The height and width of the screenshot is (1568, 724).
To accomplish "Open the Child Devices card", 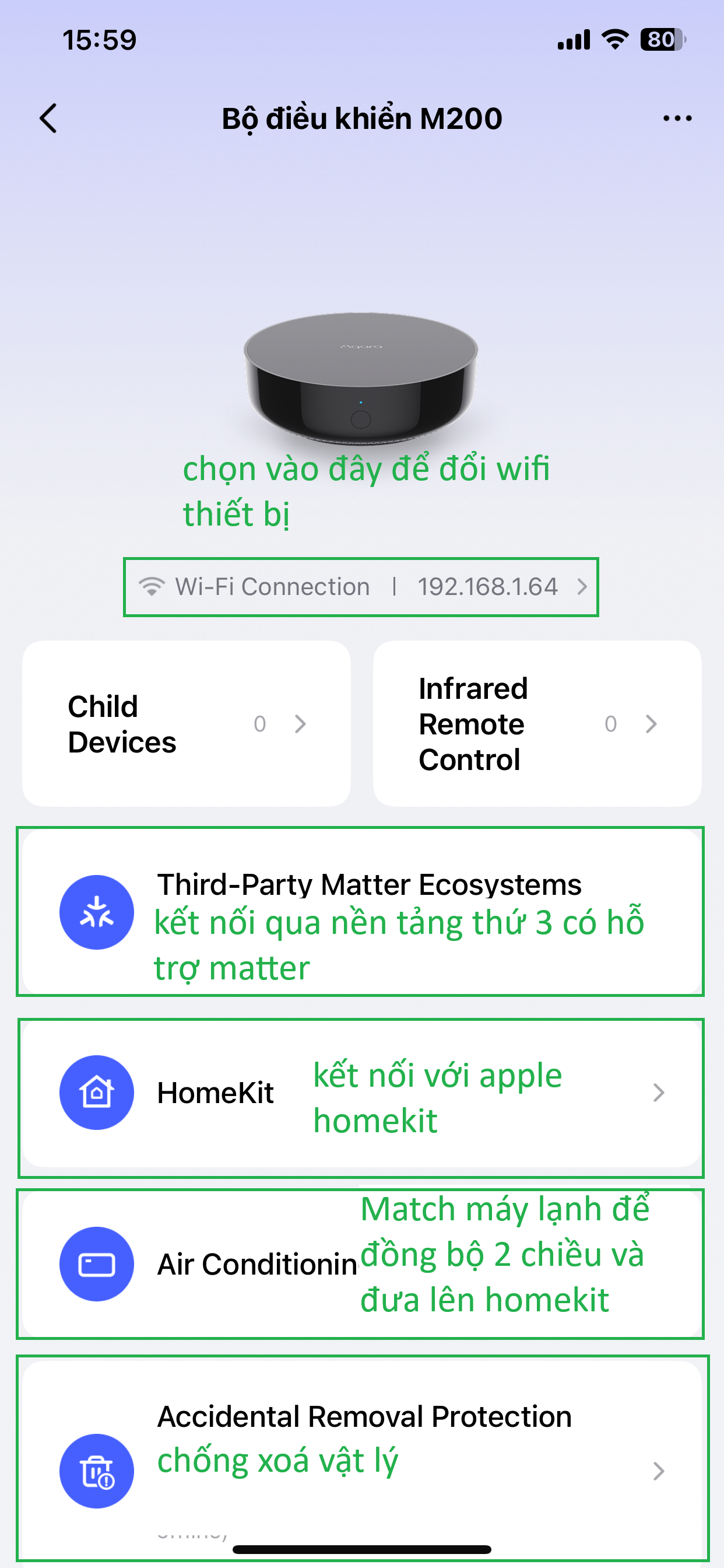I will tap(186, 724).
